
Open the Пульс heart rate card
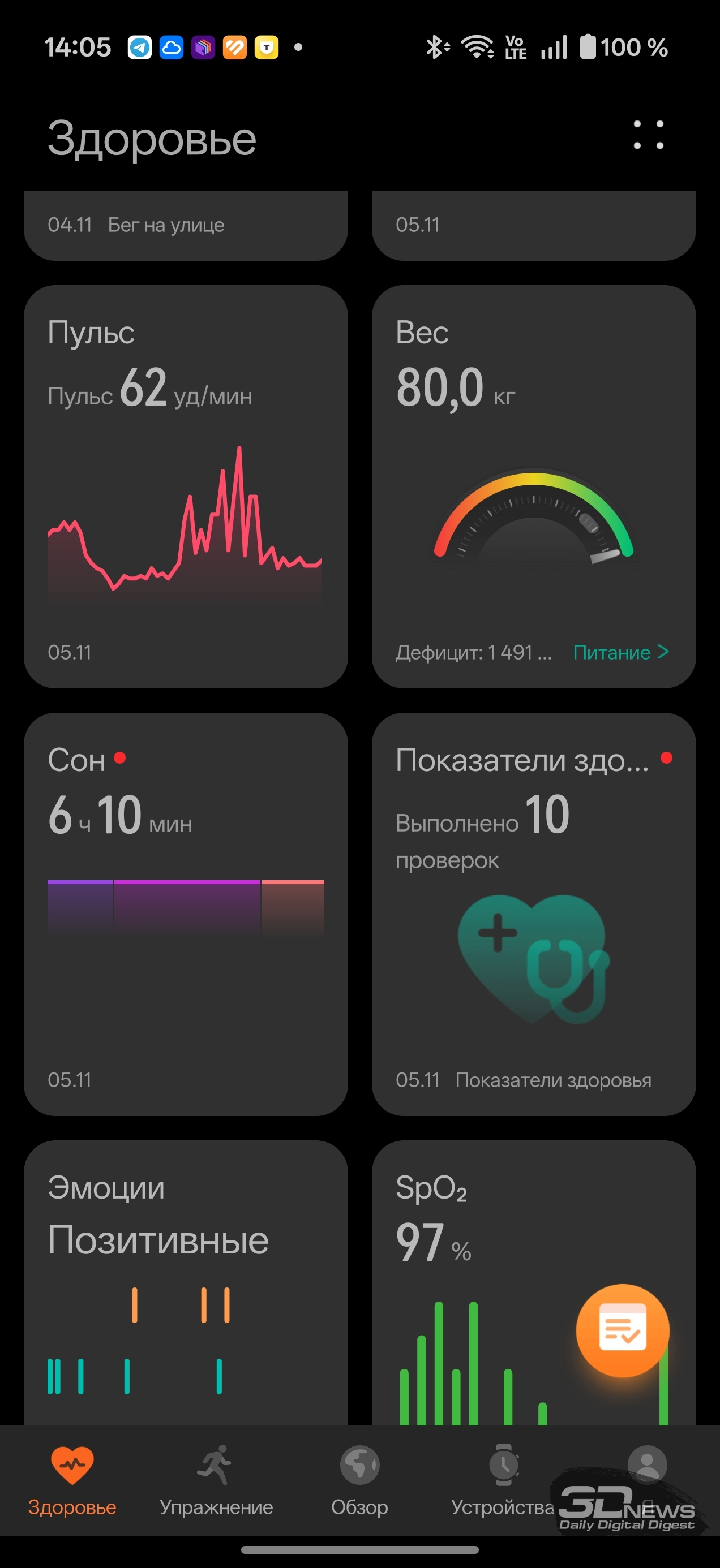point(185,487)
